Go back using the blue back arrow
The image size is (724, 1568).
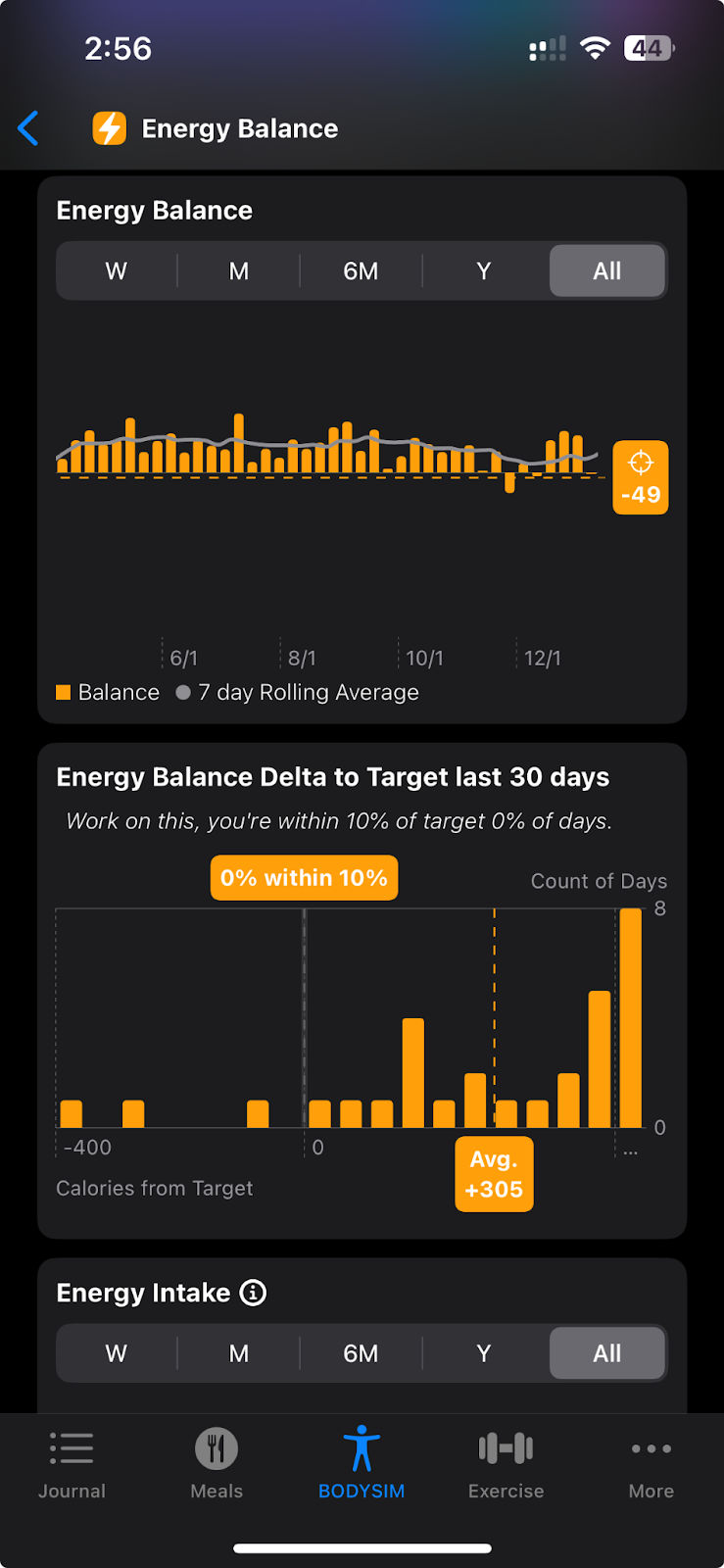pos(28,128)
